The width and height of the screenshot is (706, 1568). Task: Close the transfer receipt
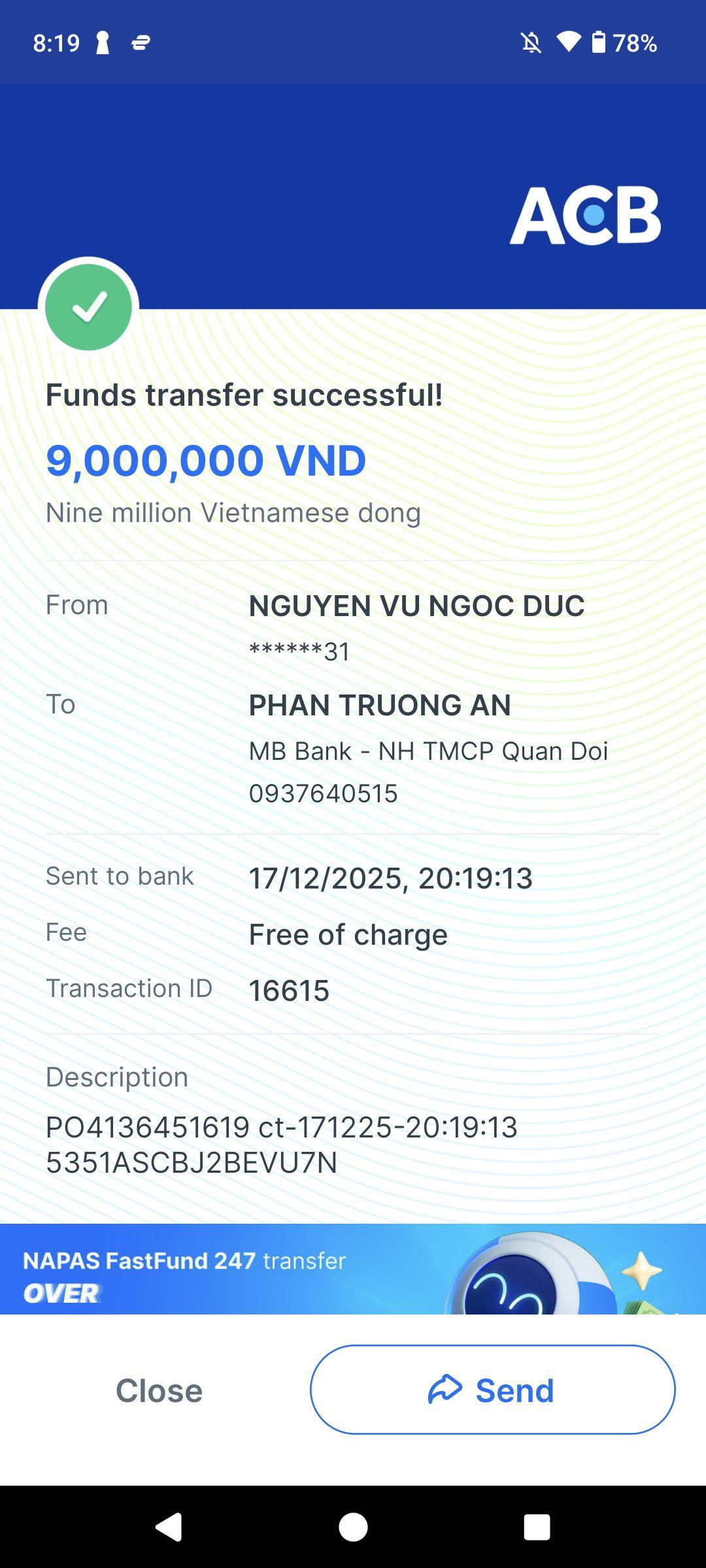[x=159, y=1390]
